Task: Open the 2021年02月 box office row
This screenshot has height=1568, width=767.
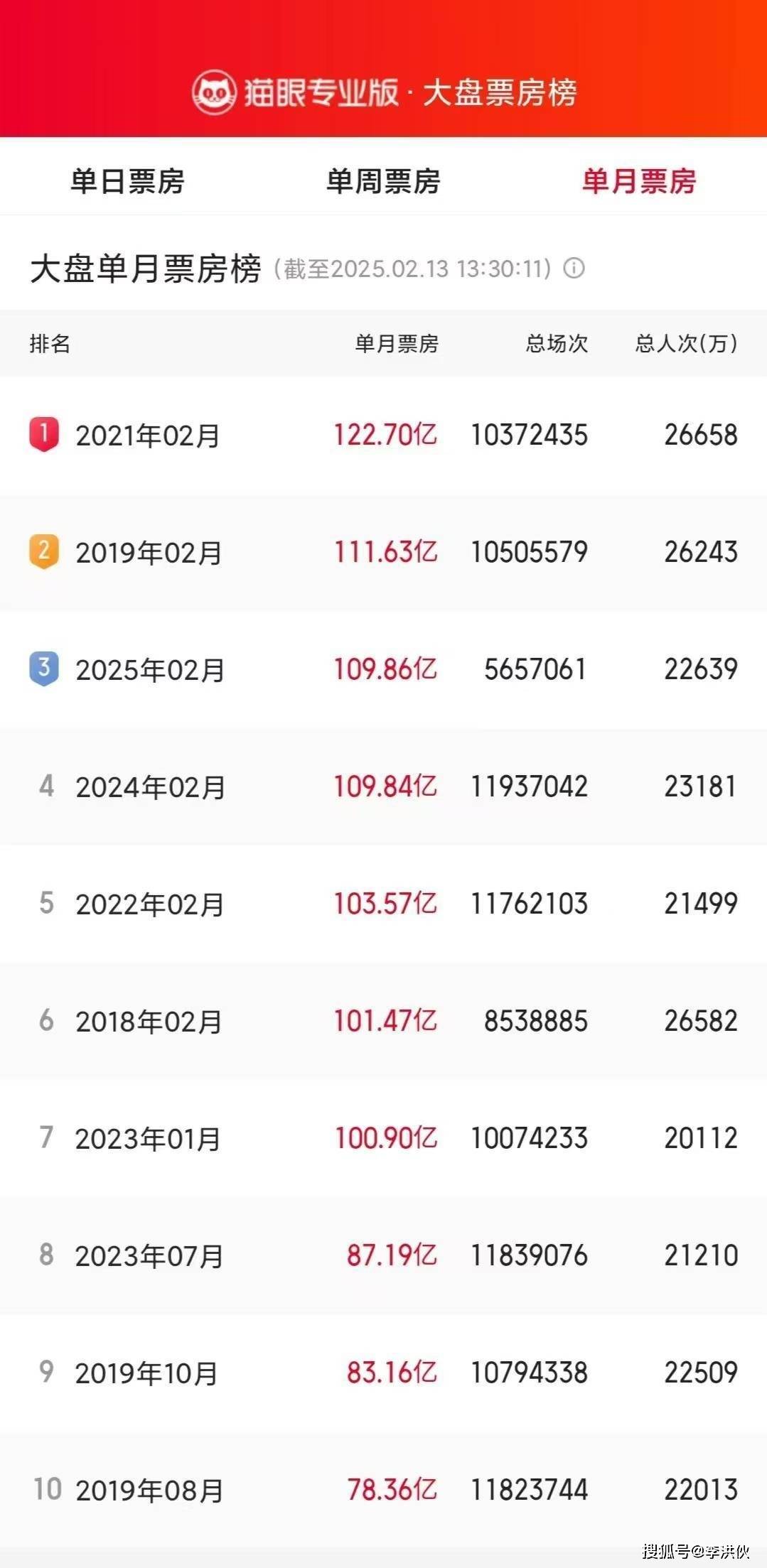Action: pyautogui.click(x=383, y=435)
